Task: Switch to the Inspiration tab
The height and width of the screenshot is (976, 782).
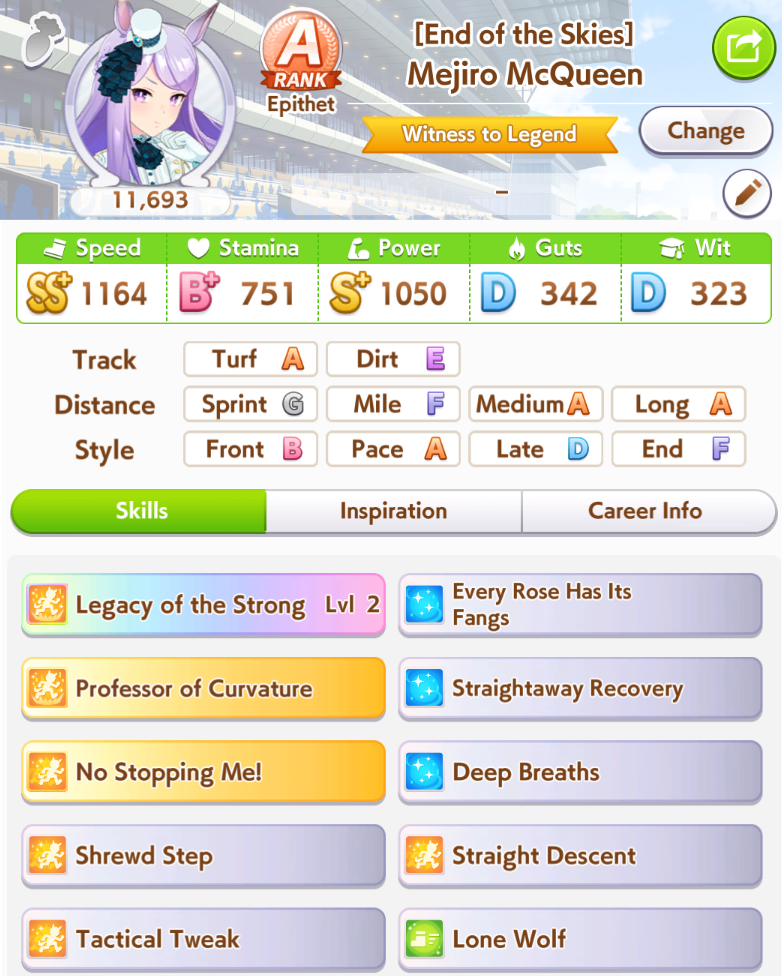Action: click(x=393, y=511)
